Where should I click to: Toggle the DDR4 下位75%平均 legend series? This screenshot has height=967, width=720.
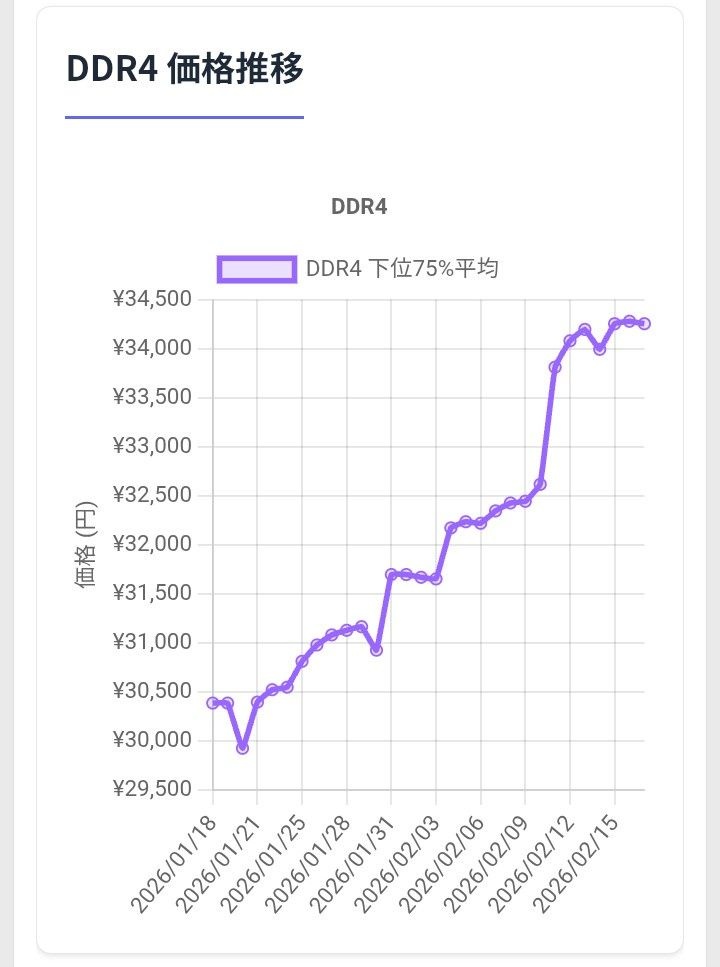pyautogui.click(x=358, y=269)
